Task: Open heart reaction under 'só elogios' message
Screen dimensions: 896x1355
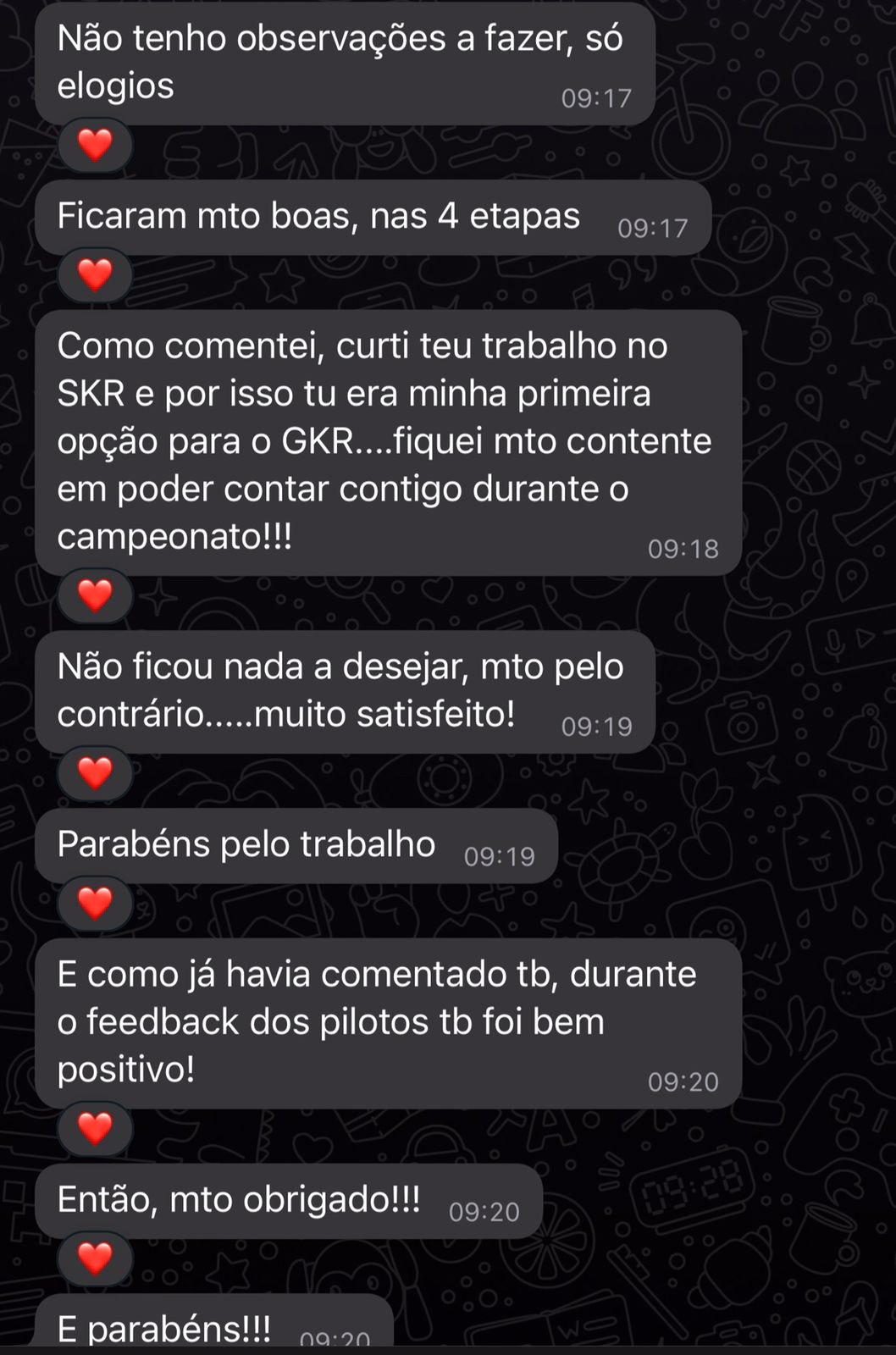Action: pos(95,145)
